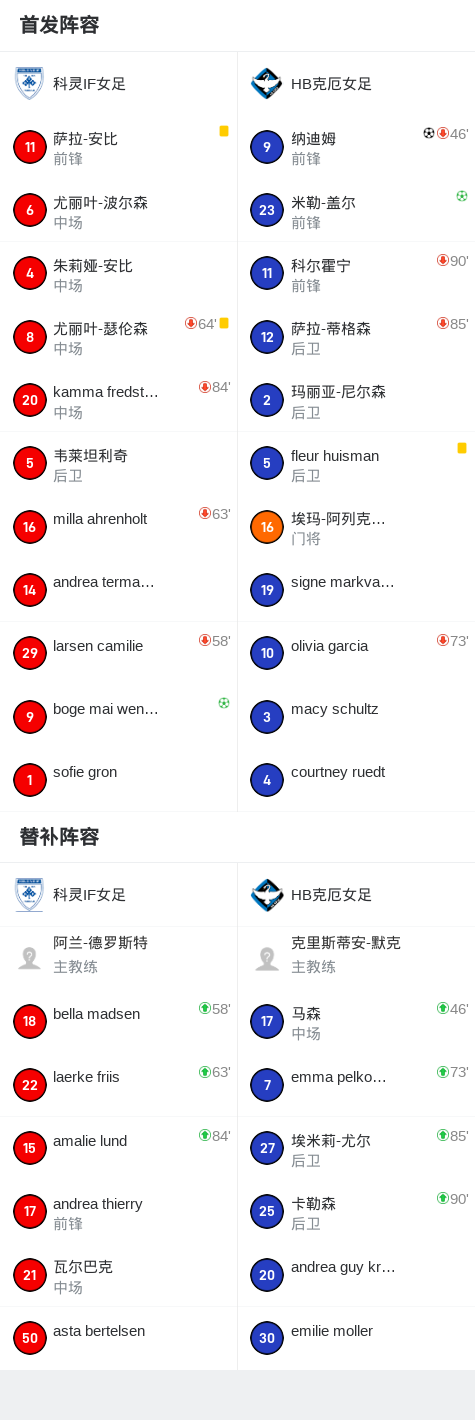
Task: Open substitute bella madsen
Action: pyautogui.click(x=118, y=1021)
